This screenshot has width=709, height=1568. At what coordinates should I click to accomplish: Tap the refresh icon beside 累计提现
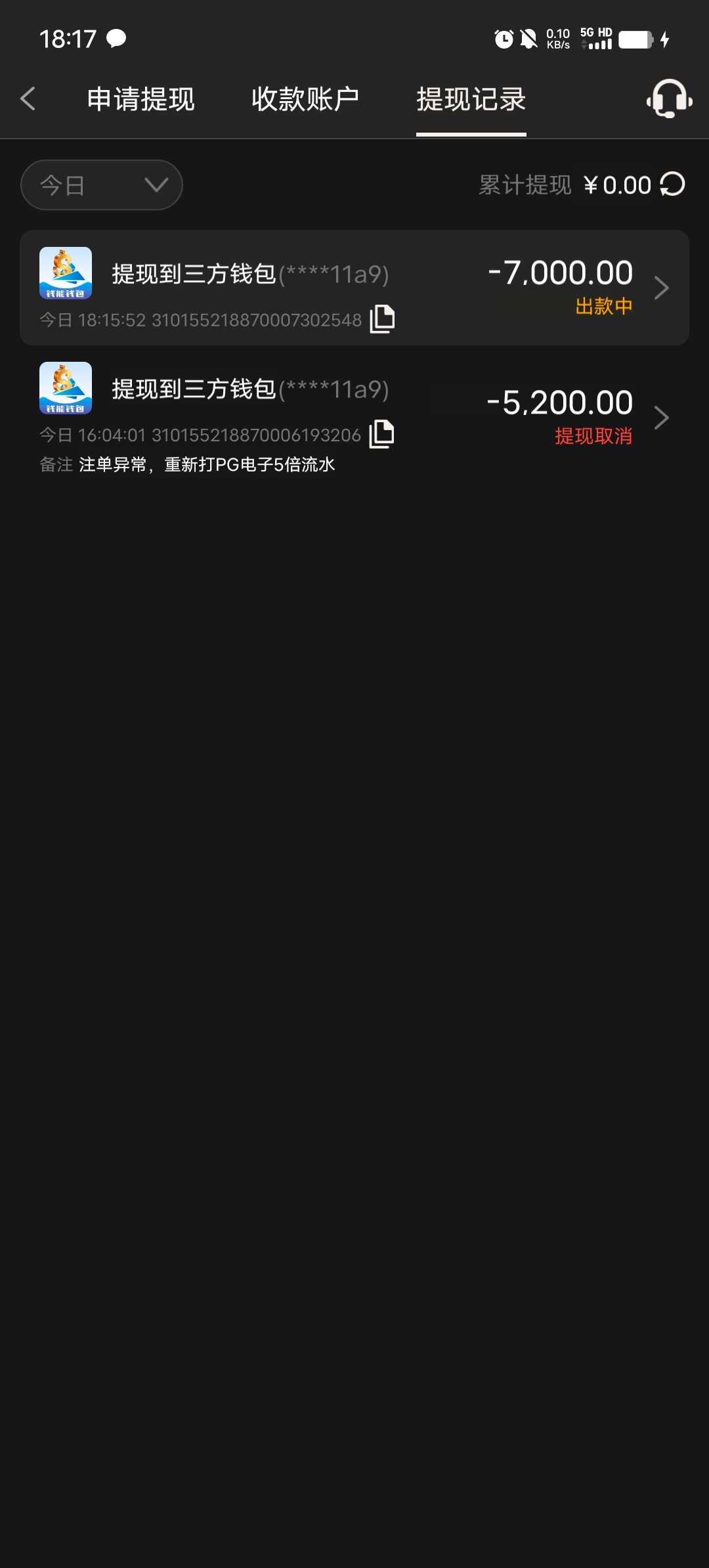[x=674, y=185]
